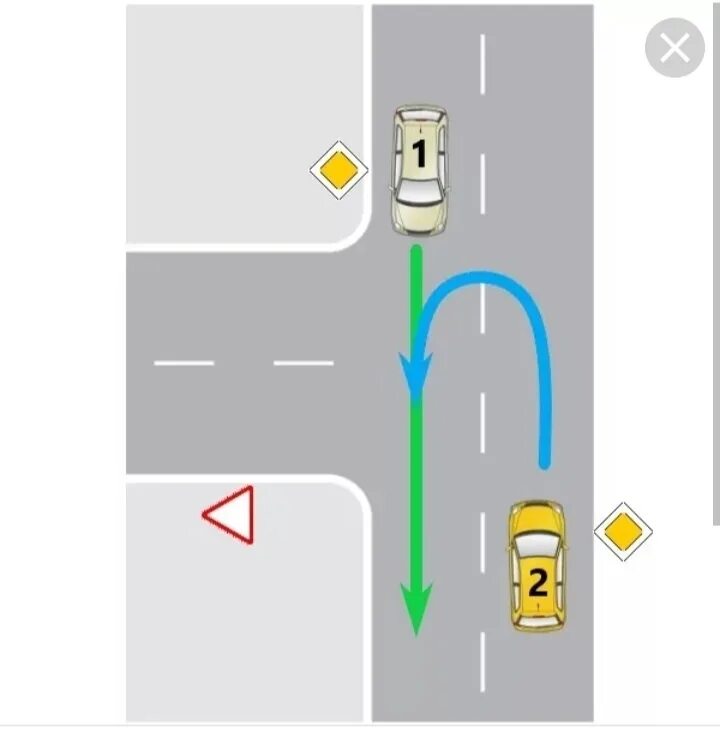Close the image viewer

(x=675, y=48)
